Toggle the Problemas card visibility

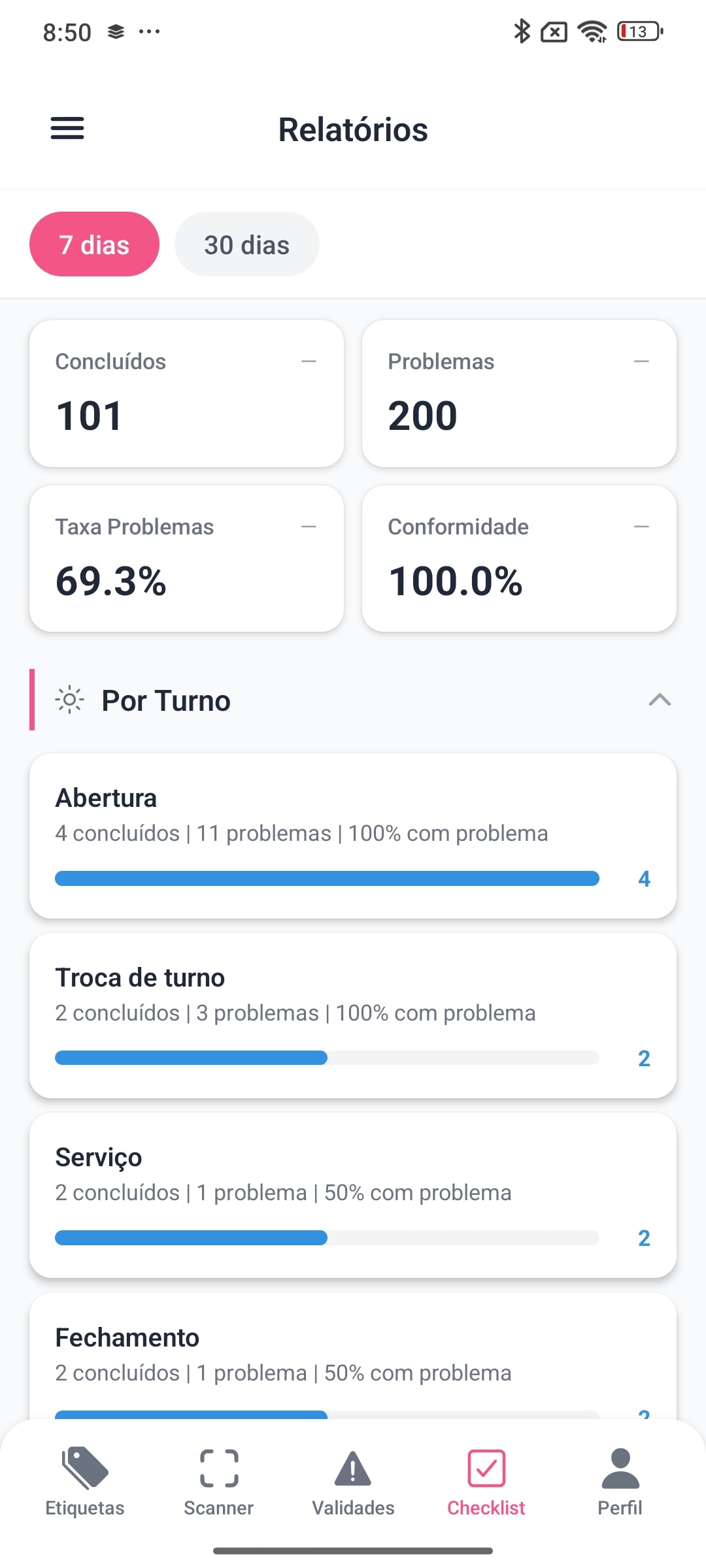[643, 361]
